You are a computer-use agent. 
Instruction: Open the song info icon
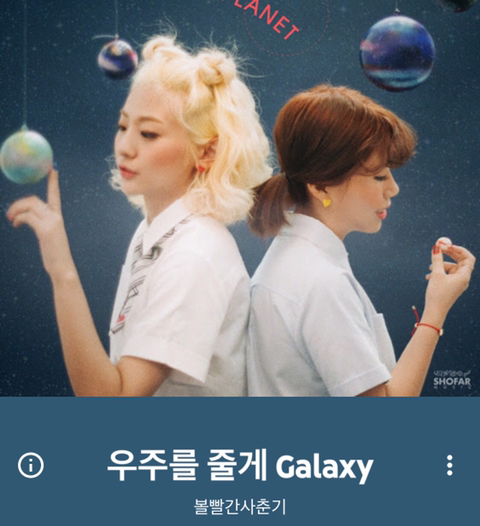pyautogui.click(x=31, y=465)
